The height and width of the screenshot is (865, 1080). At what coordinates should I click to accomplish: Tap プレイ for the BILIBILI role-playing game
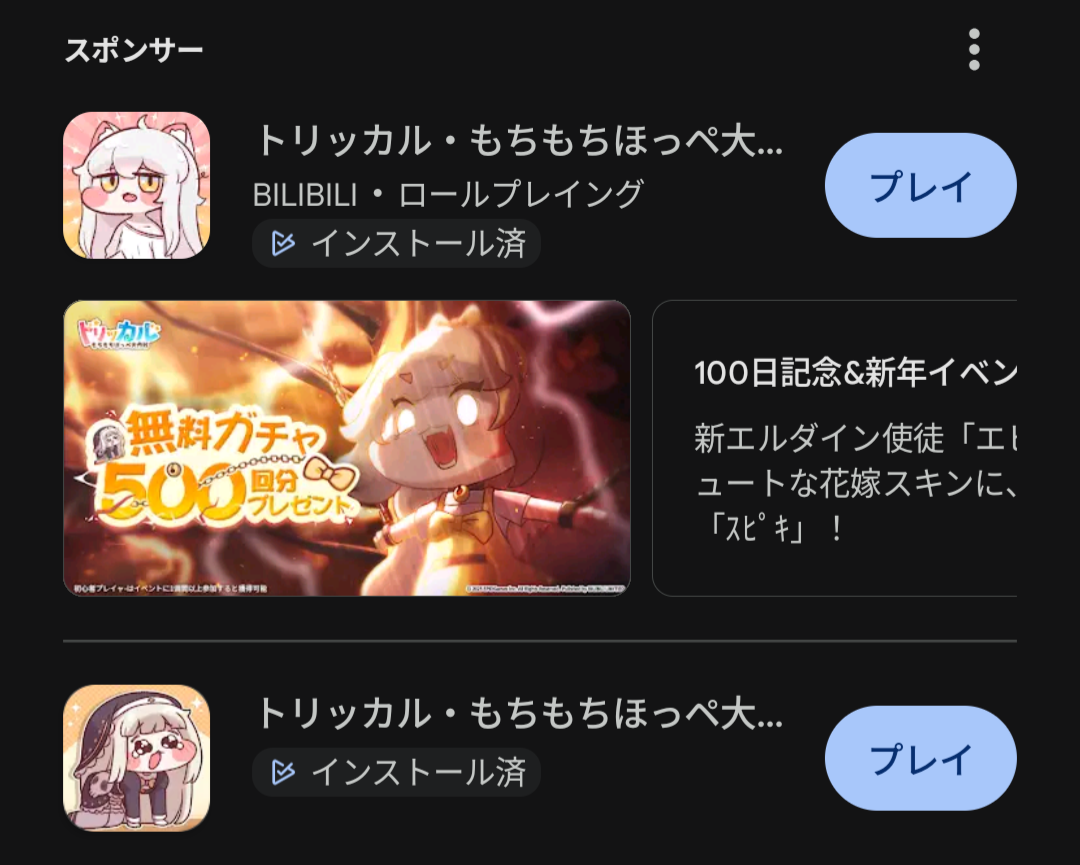tap(920, 185)
